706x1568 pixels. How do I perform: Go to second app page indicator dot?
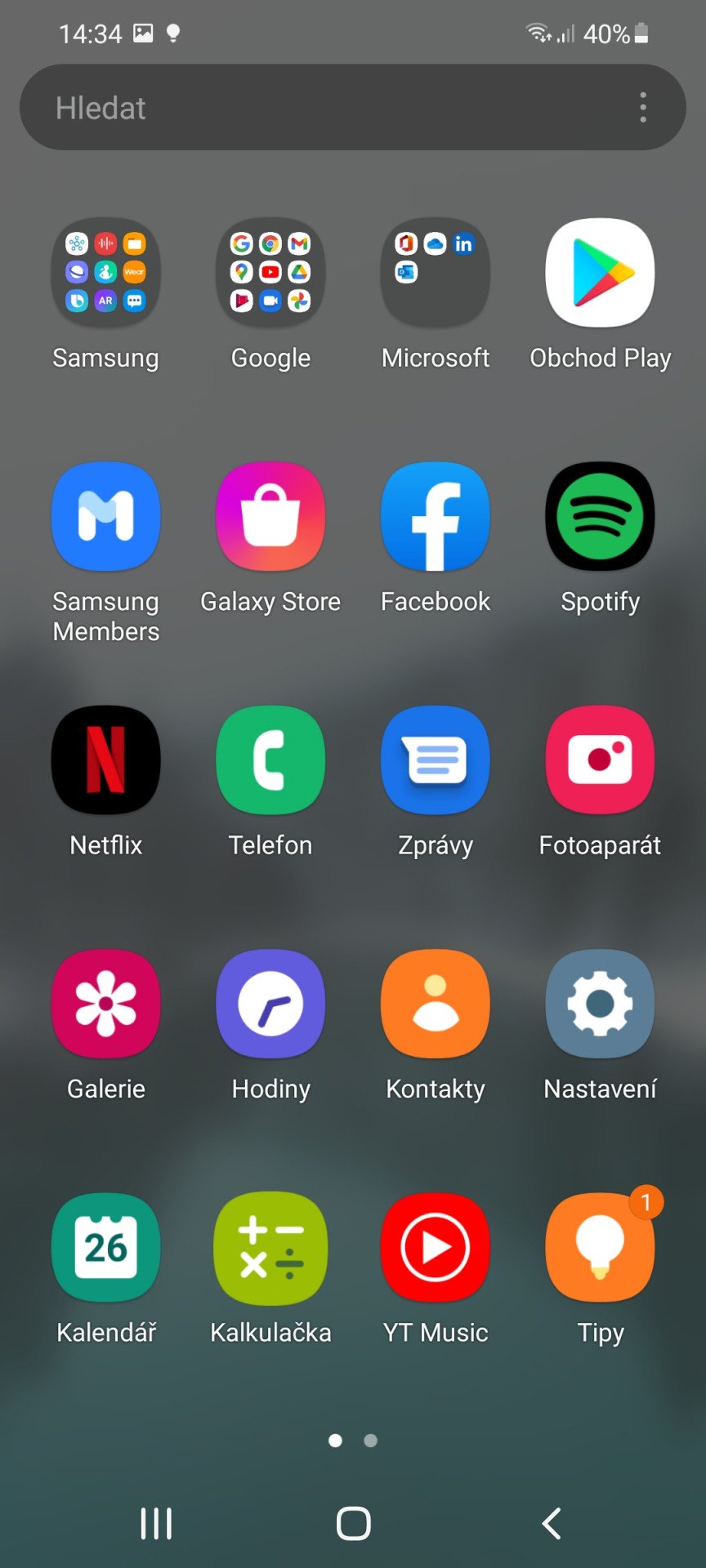370,1441
